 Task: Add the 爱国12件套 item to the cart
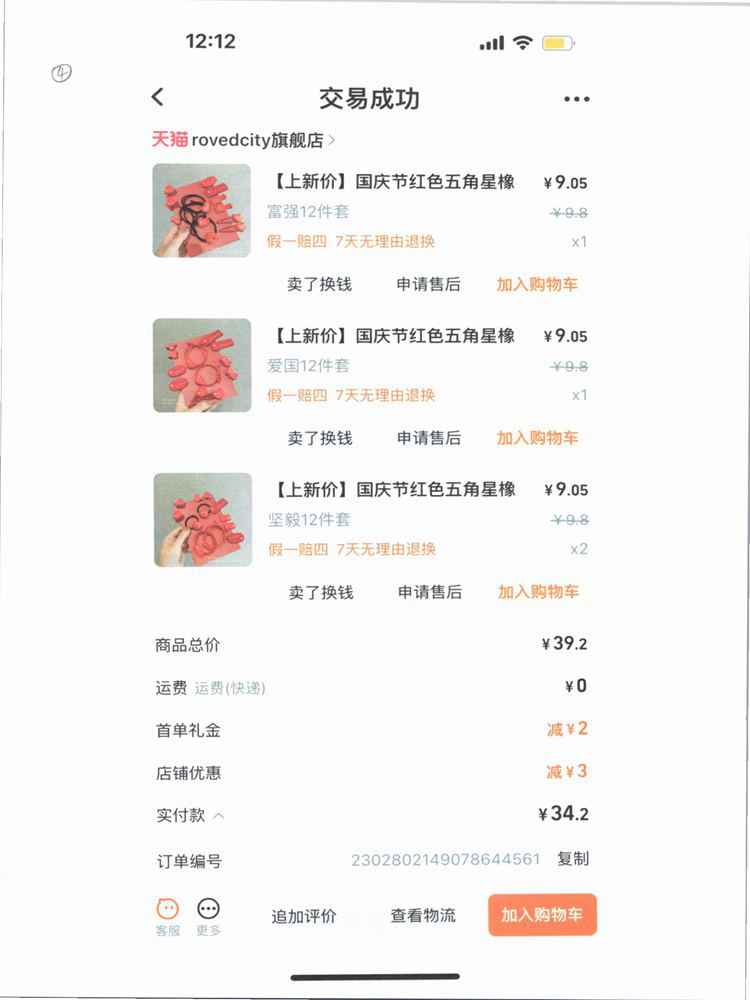pos(537,438)
